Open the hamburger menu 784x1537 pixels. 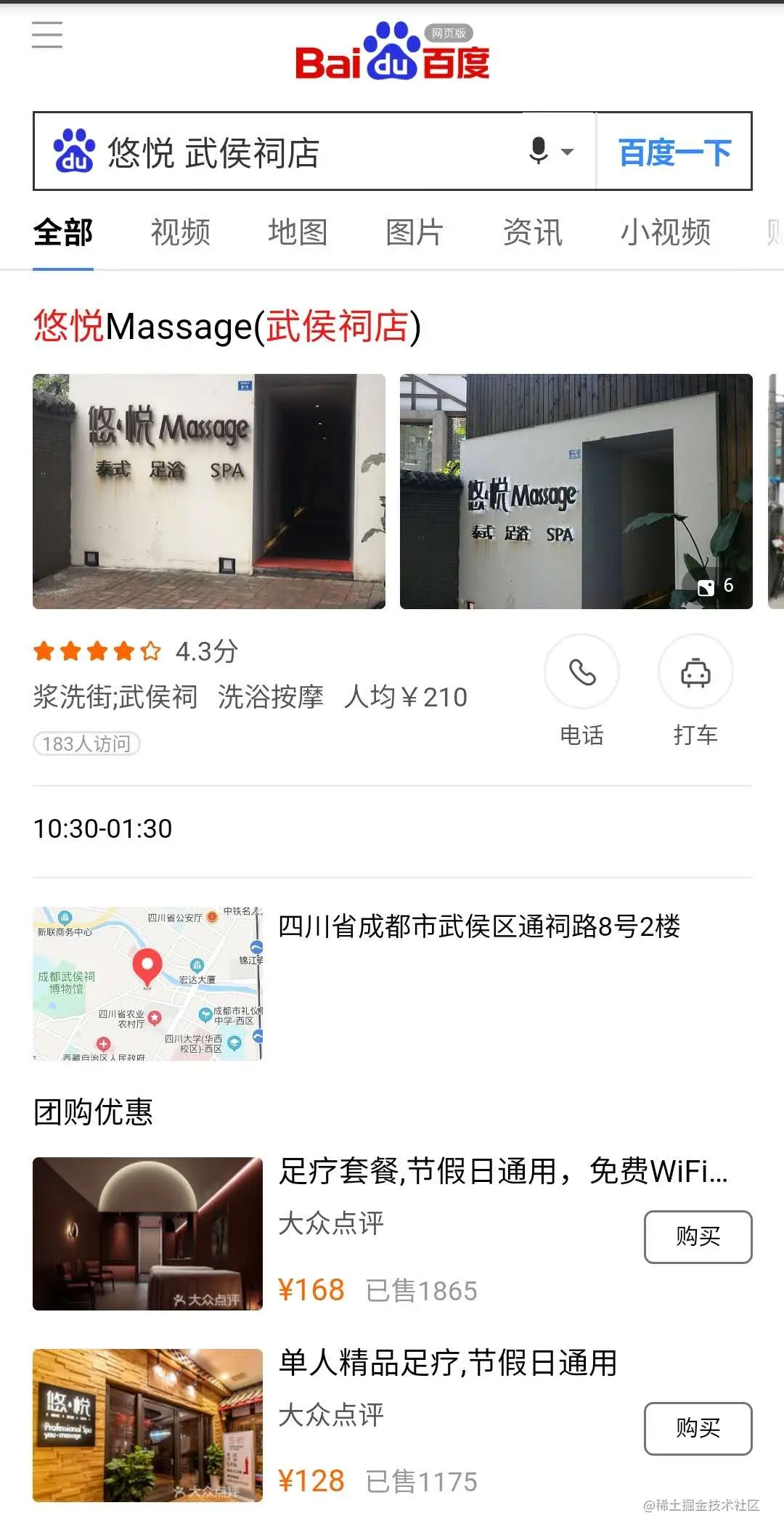(x=47, y=35)
